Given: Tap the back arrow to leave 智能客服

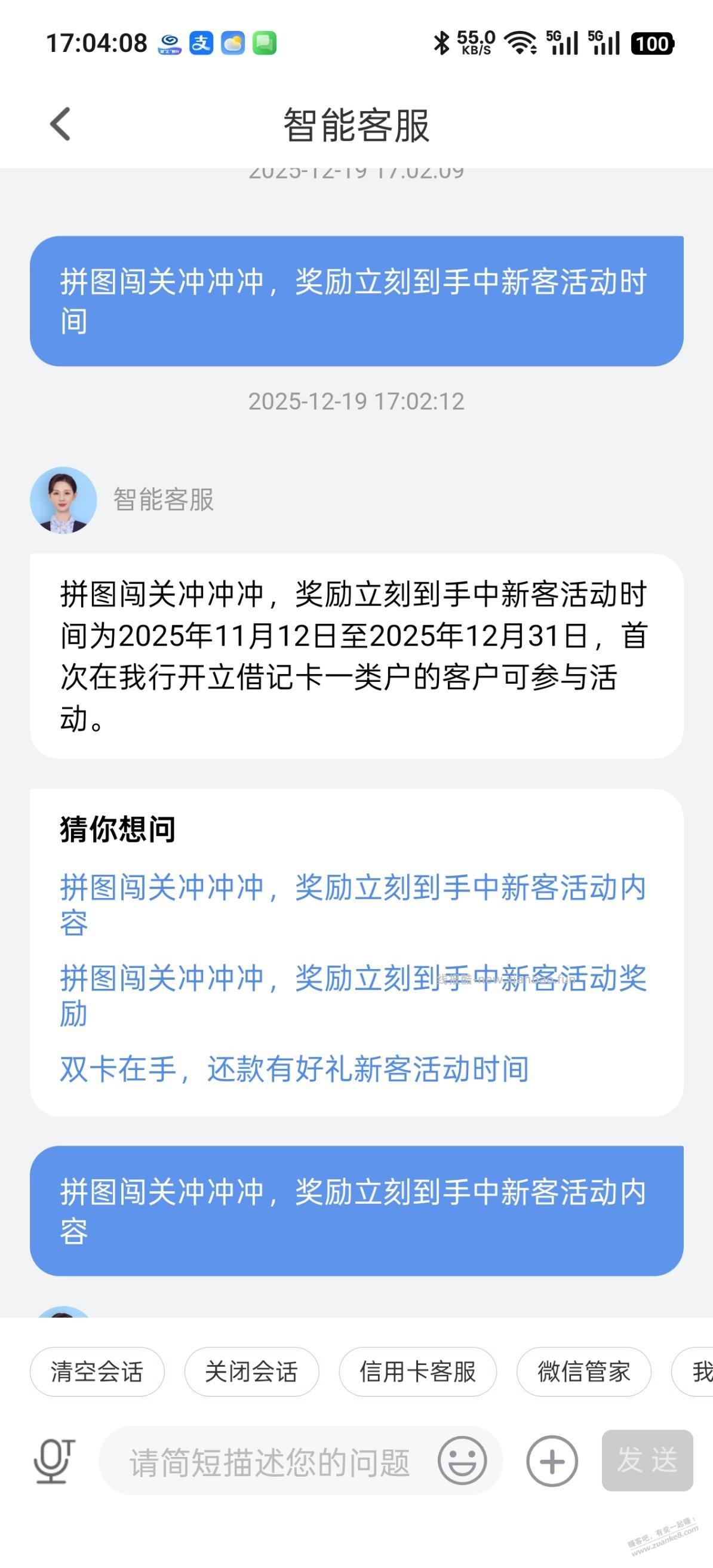Looking at the screenshot, I should [x=59, y=124].
